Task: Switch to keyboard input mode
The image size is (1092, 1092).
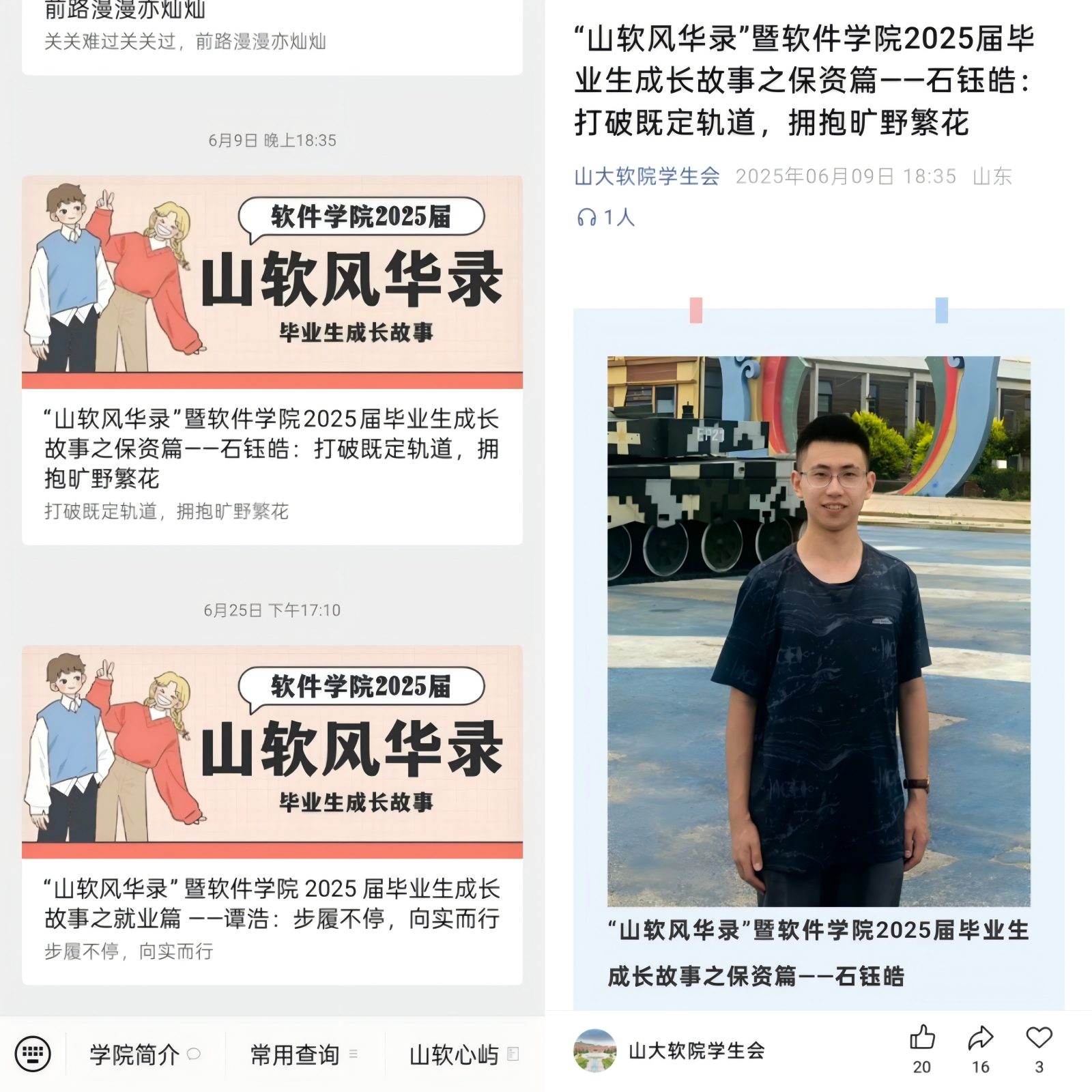Action: coord(32,1053)
